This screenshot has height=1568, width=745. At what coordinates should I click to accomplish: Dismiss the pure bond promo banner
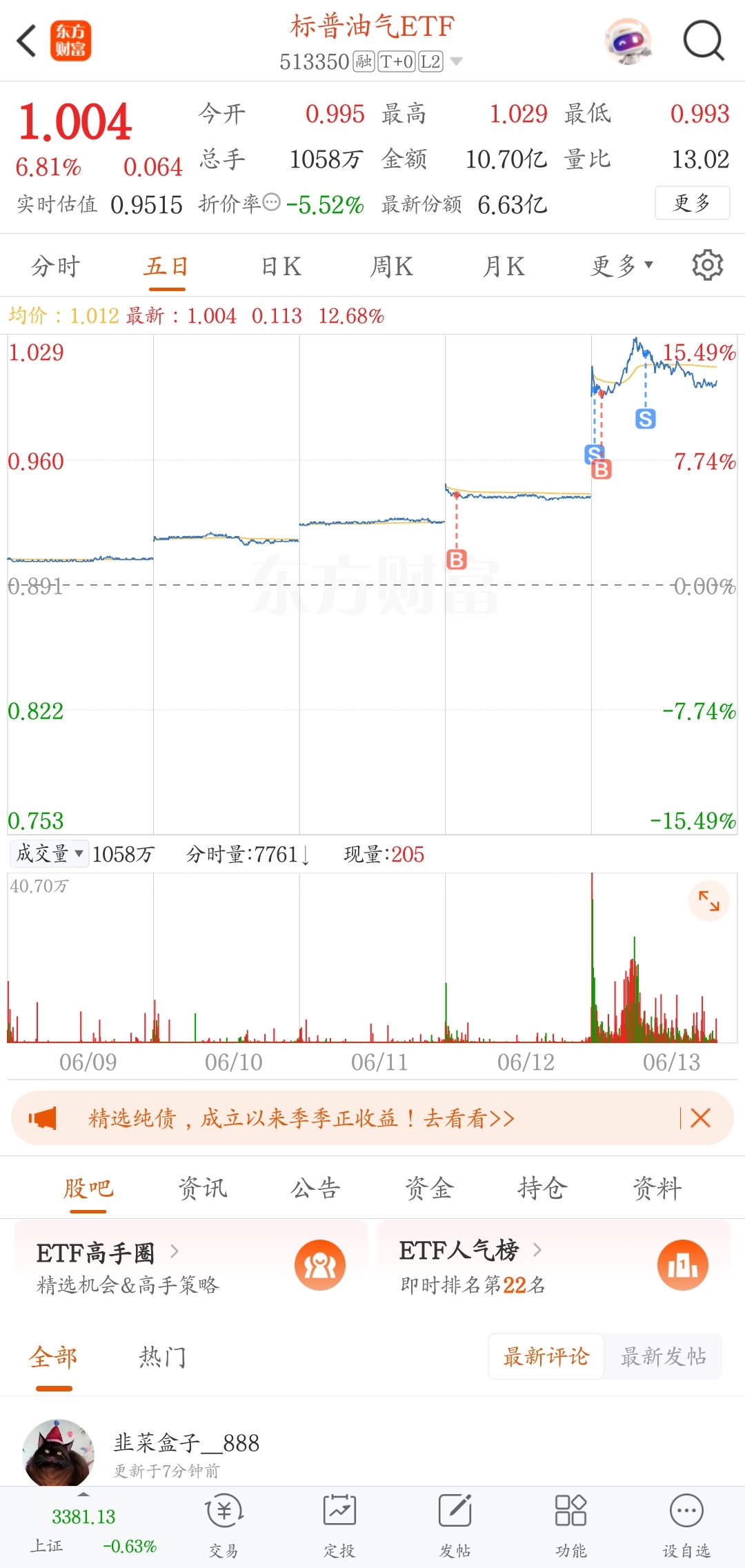coord(701,1118)
